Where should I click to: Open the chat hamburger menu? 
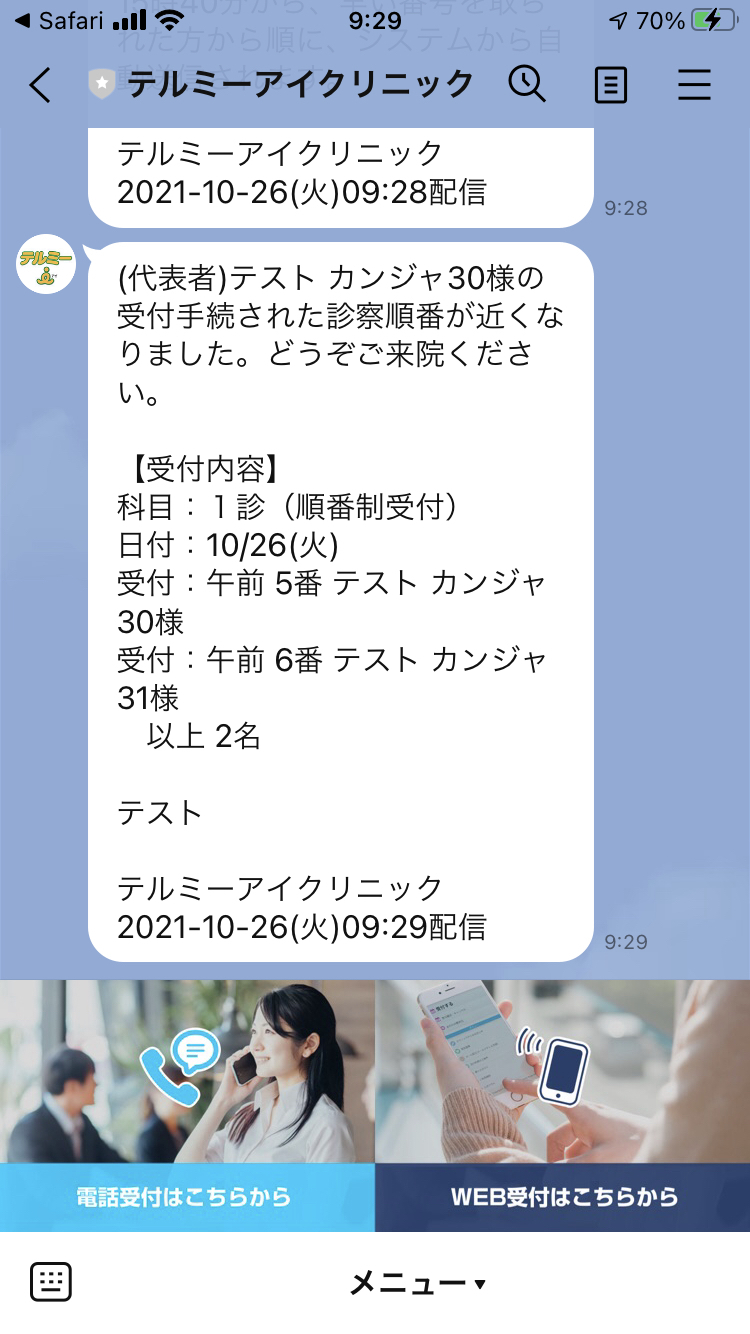coord(694,86)
